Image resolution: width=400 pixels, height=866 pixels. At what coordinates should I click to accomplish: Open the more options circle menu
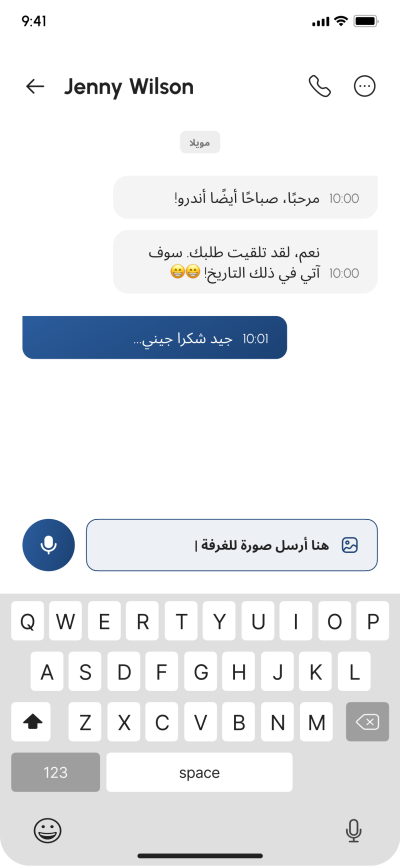[365, 86]
